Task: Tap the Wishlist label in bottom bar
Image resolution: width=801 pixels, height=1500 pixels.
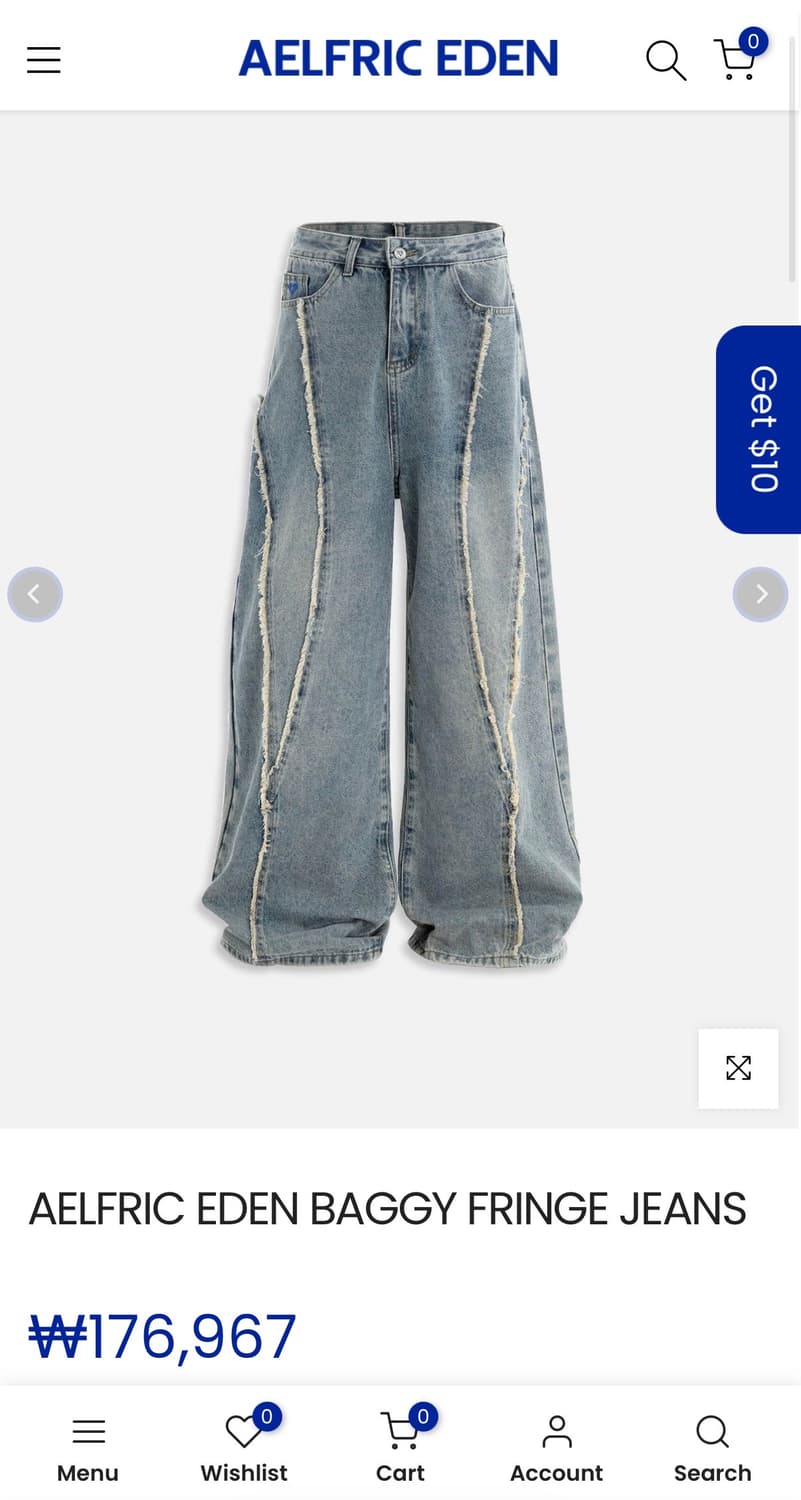Action: point(243,1472)
